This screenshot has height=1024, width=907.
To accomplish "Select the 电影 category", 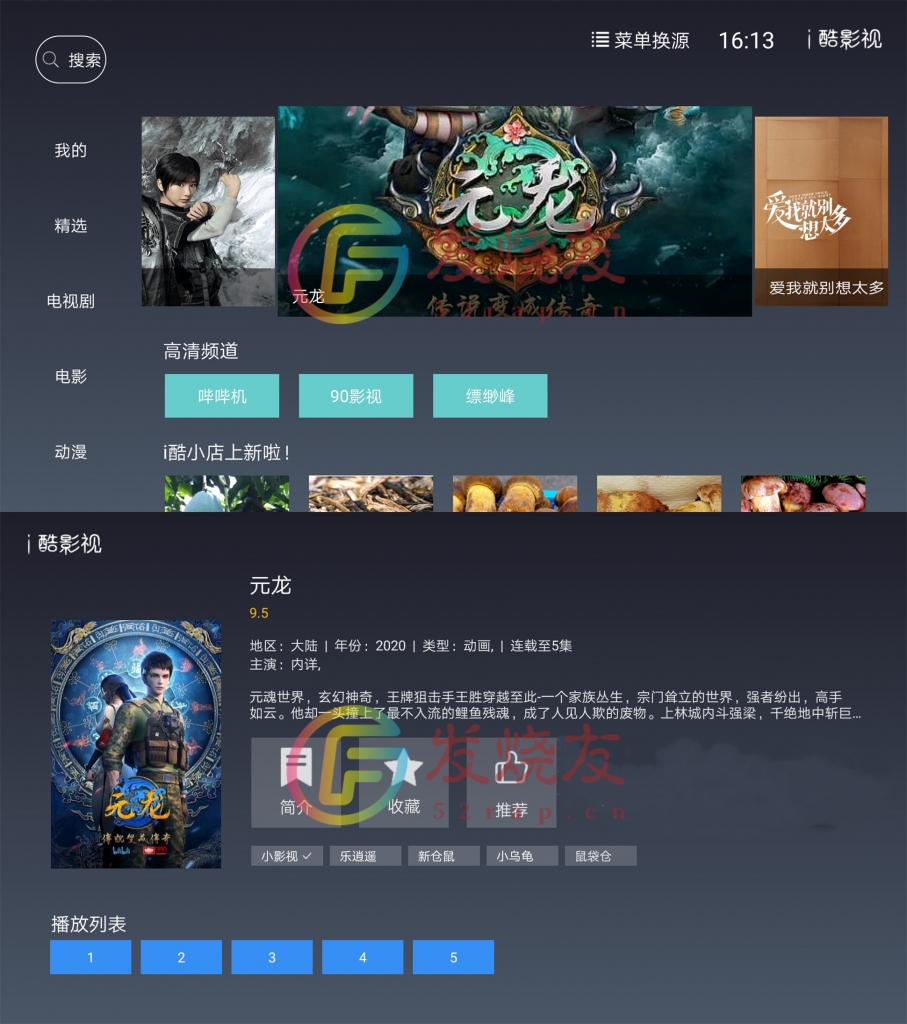I will 71,377.
